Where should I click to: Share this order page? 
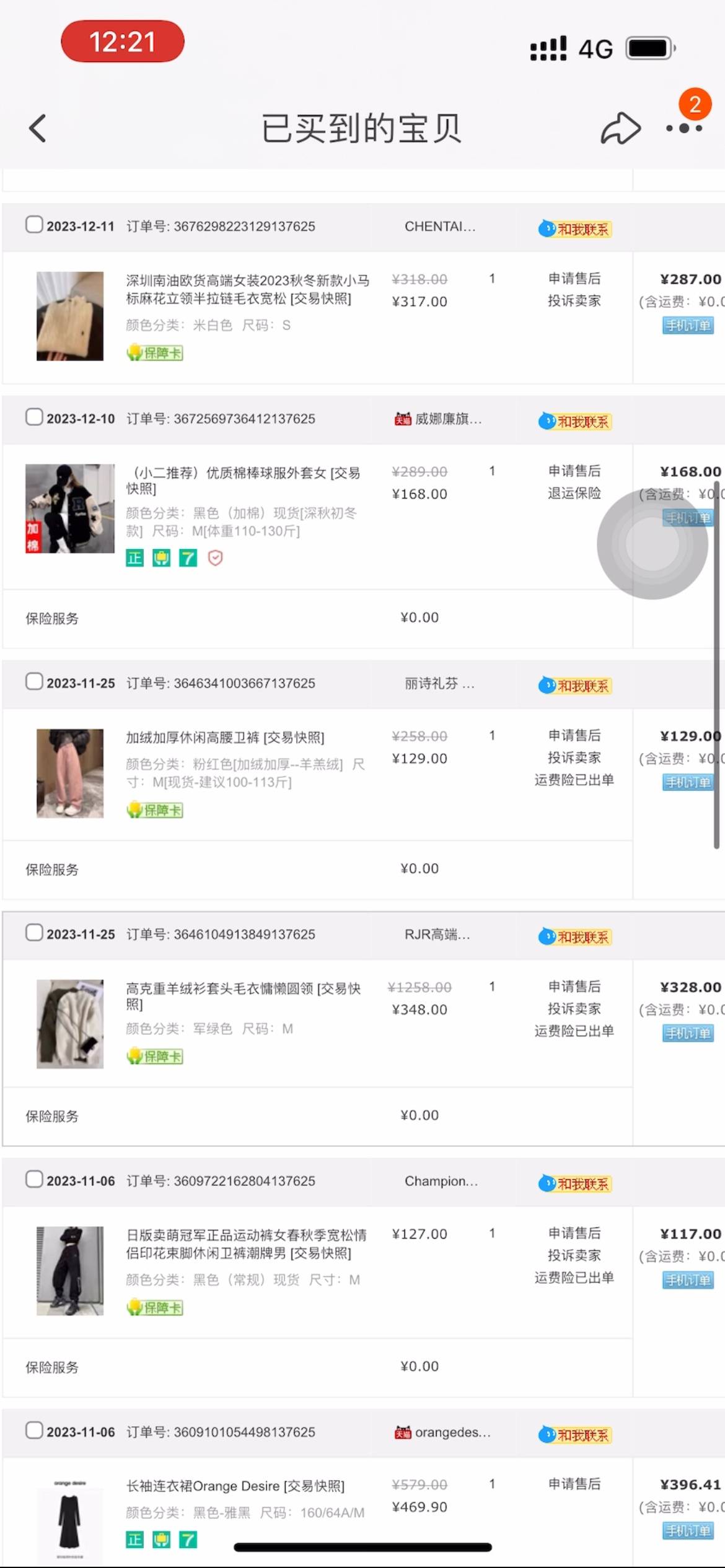tap(620, 128)
